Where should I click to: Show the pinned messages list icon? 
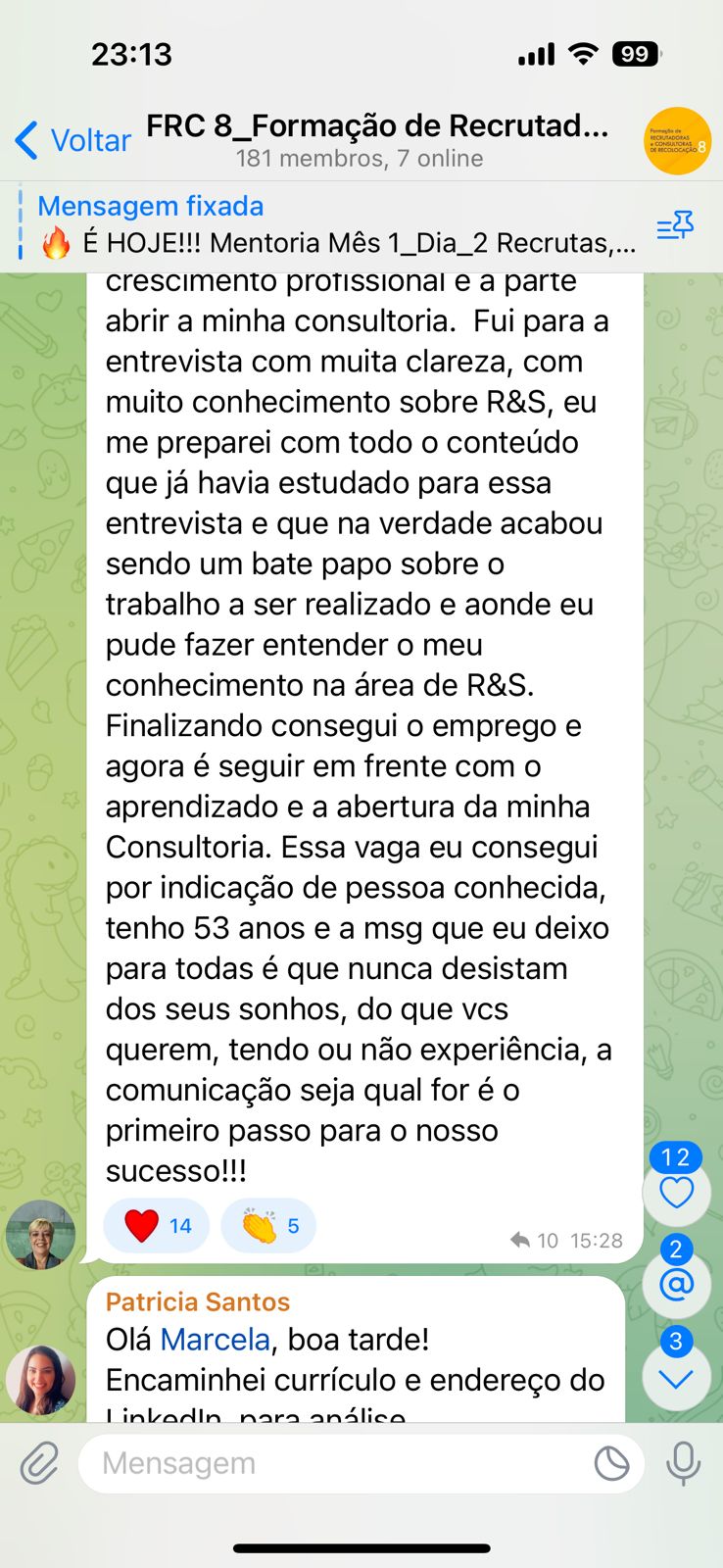point(675,226)
